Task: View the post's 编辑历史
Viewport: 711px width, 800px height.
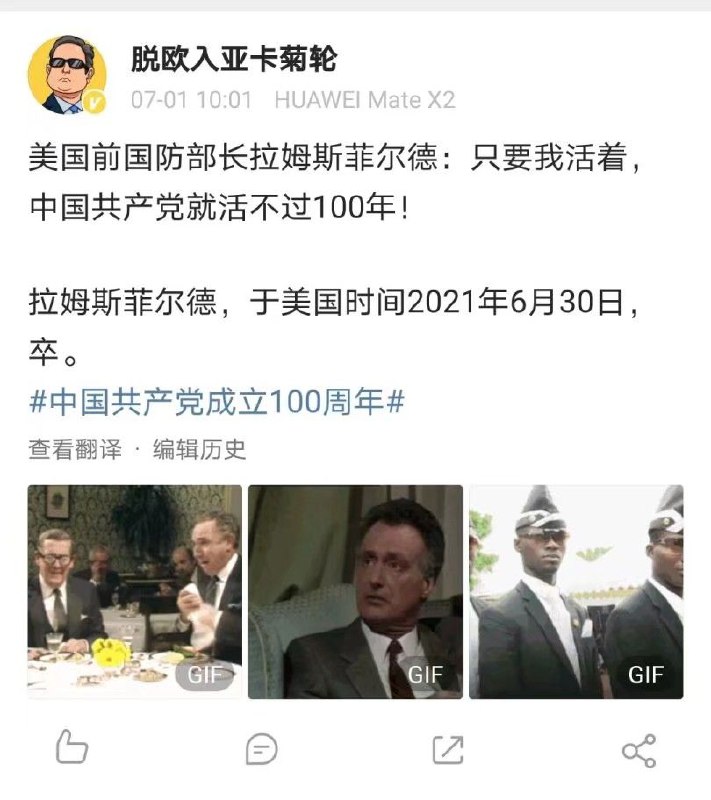Action: pyautogui.click(x=199, y=450)
